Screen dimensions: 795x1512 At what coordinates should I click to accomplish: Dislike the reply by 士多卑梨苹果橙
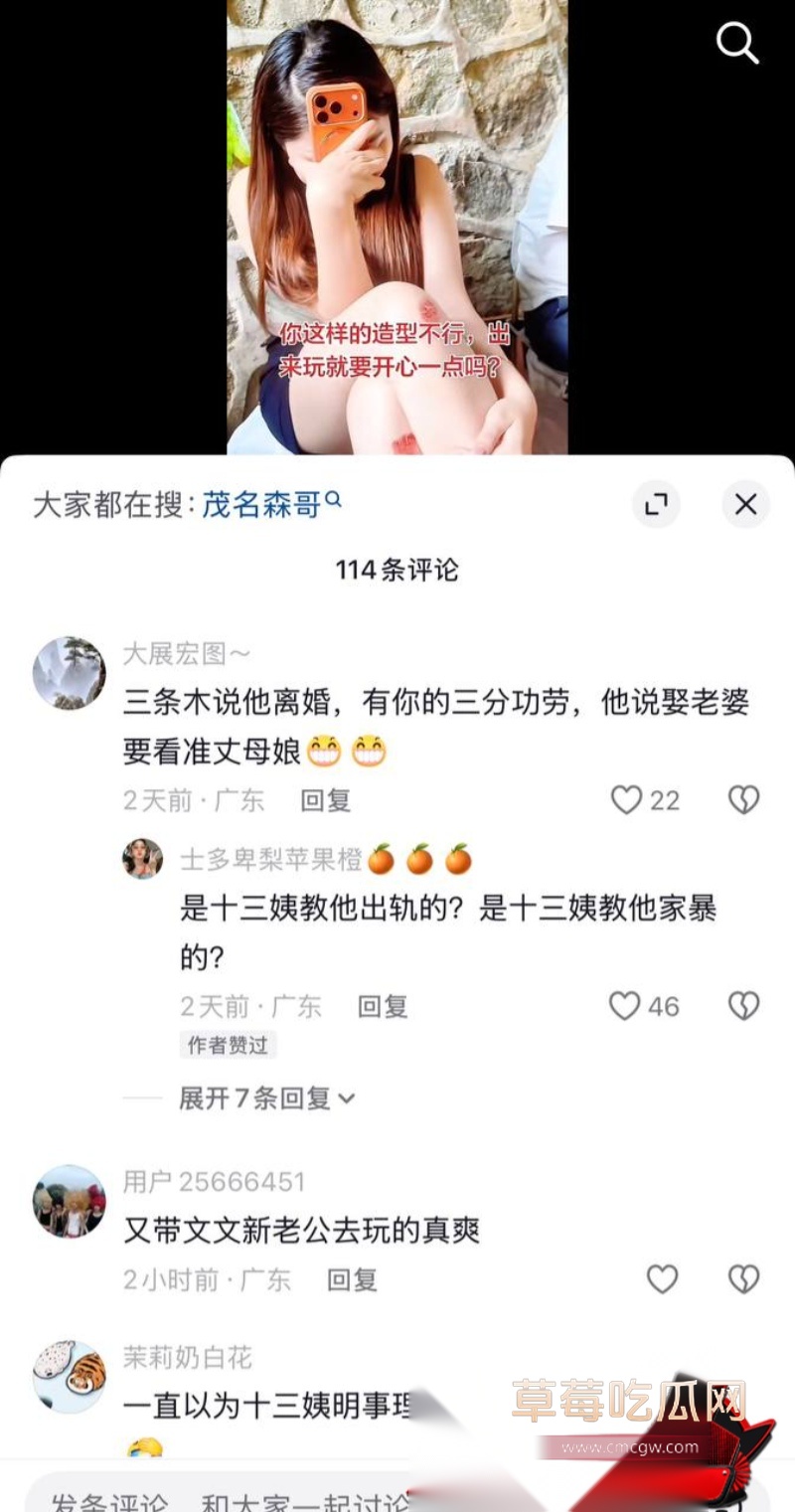[x=743, y=1006]
